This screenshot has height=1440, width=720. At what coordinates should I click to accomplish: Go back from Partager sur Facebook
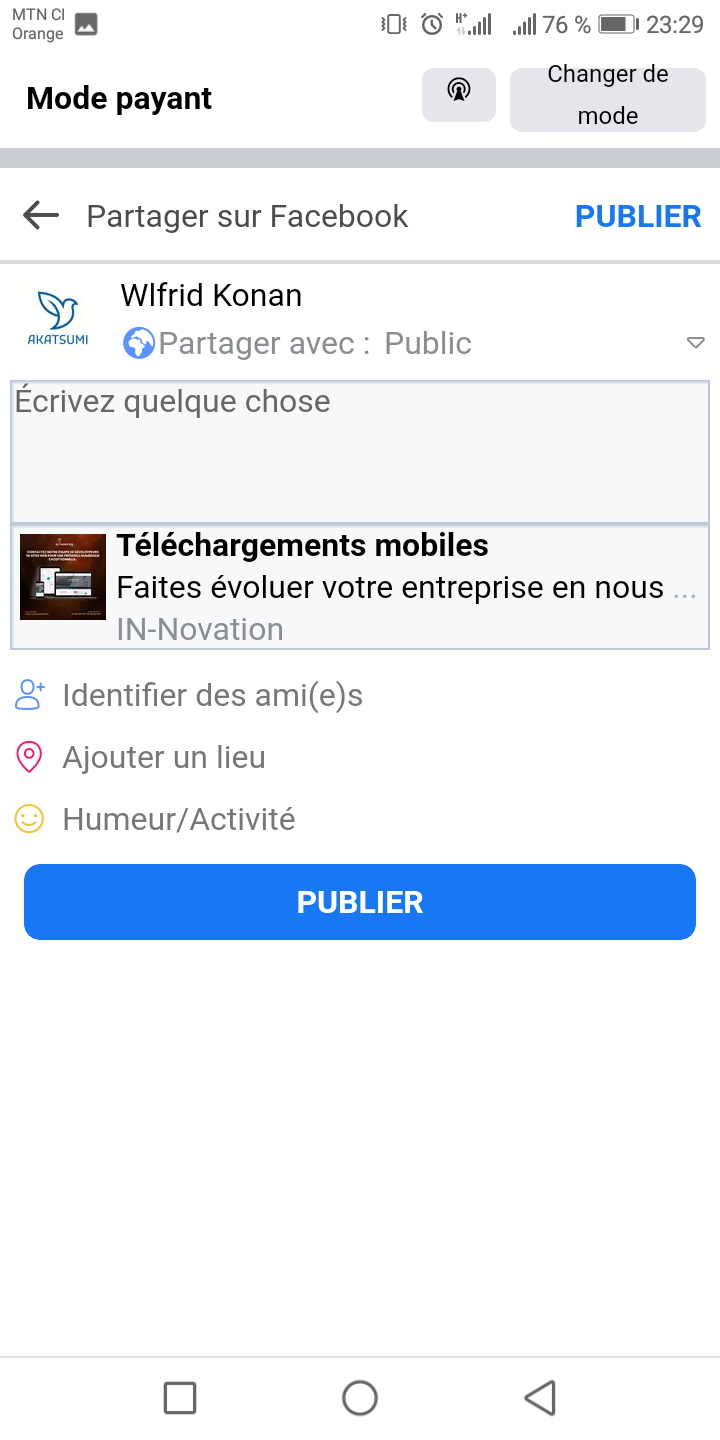41,215
